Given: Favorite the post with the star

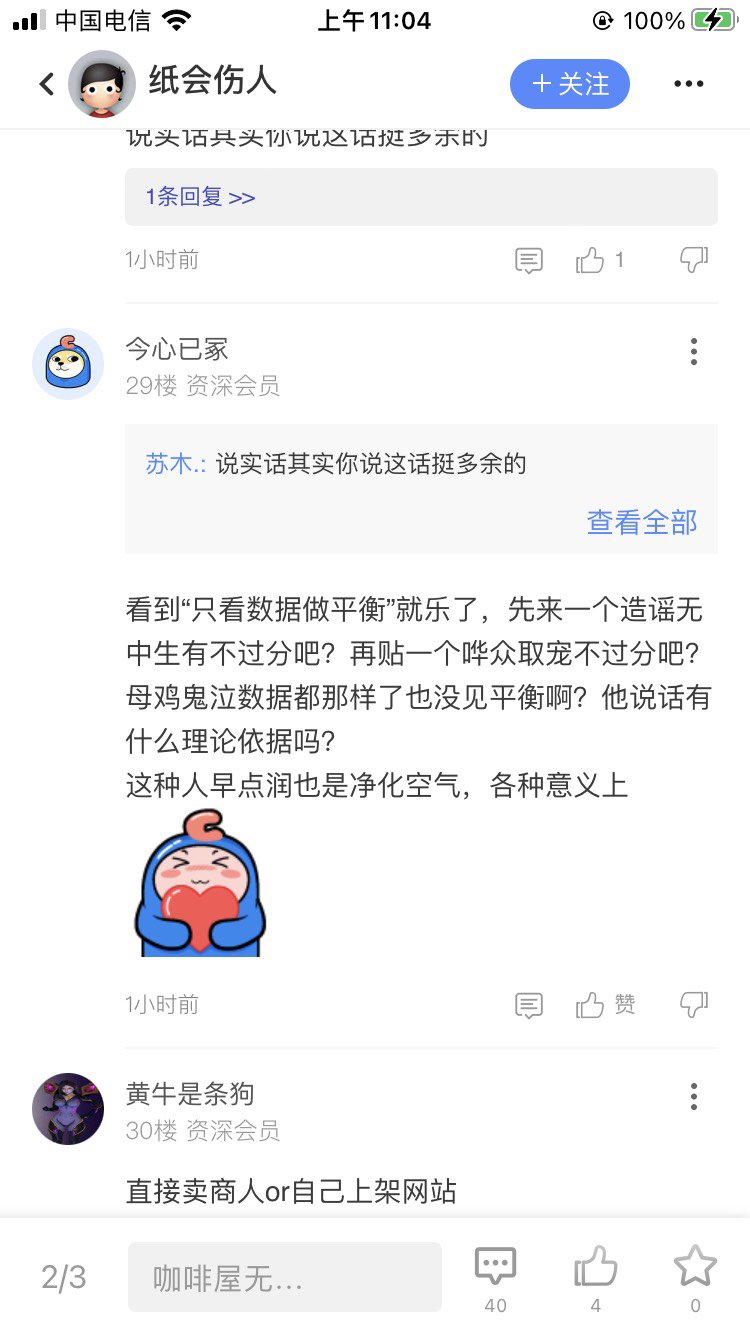Looking at the screenshot, I should click(695, 1268).
